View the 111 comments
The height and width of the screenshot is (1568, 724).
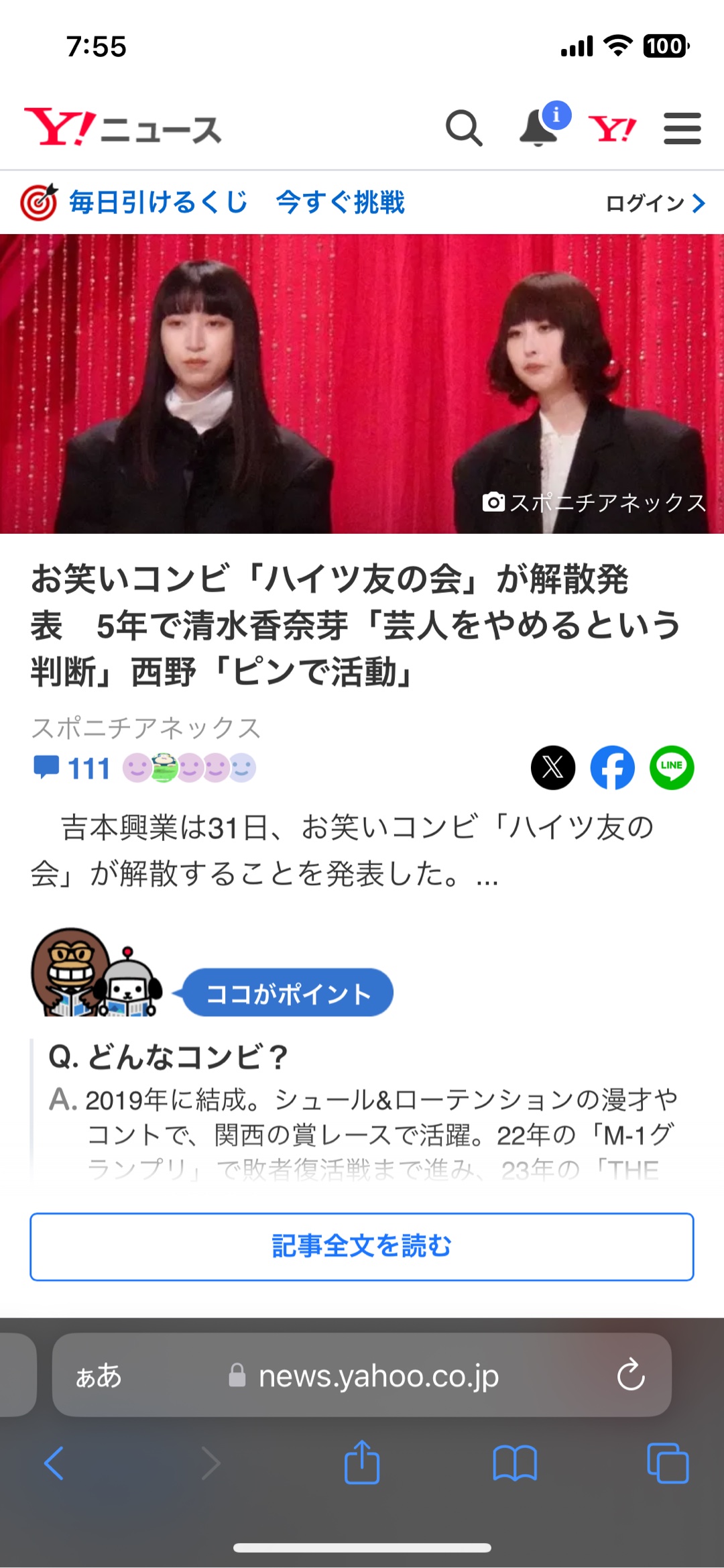[72, 769]
